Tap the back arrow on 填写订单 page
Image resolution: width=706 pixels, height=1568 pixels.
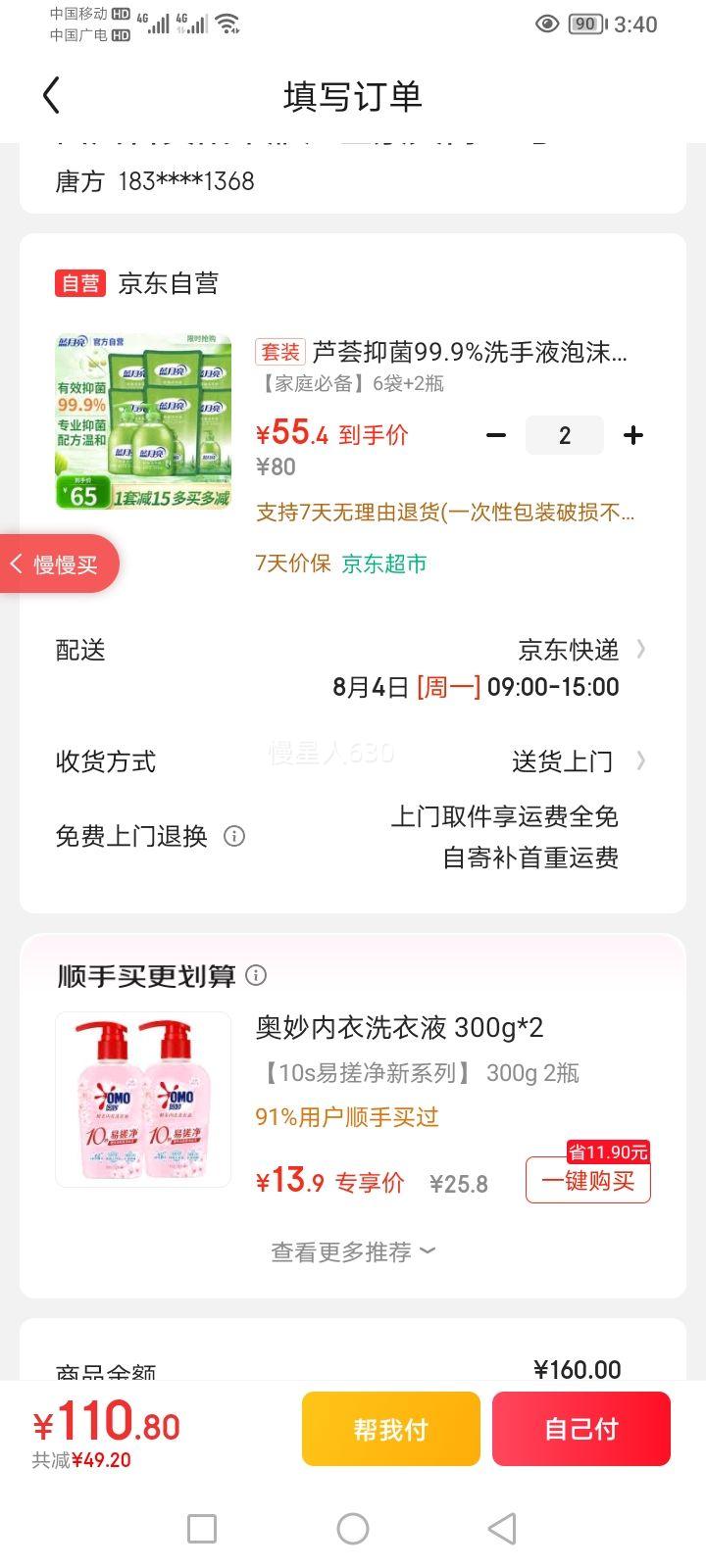click(51, 95)
